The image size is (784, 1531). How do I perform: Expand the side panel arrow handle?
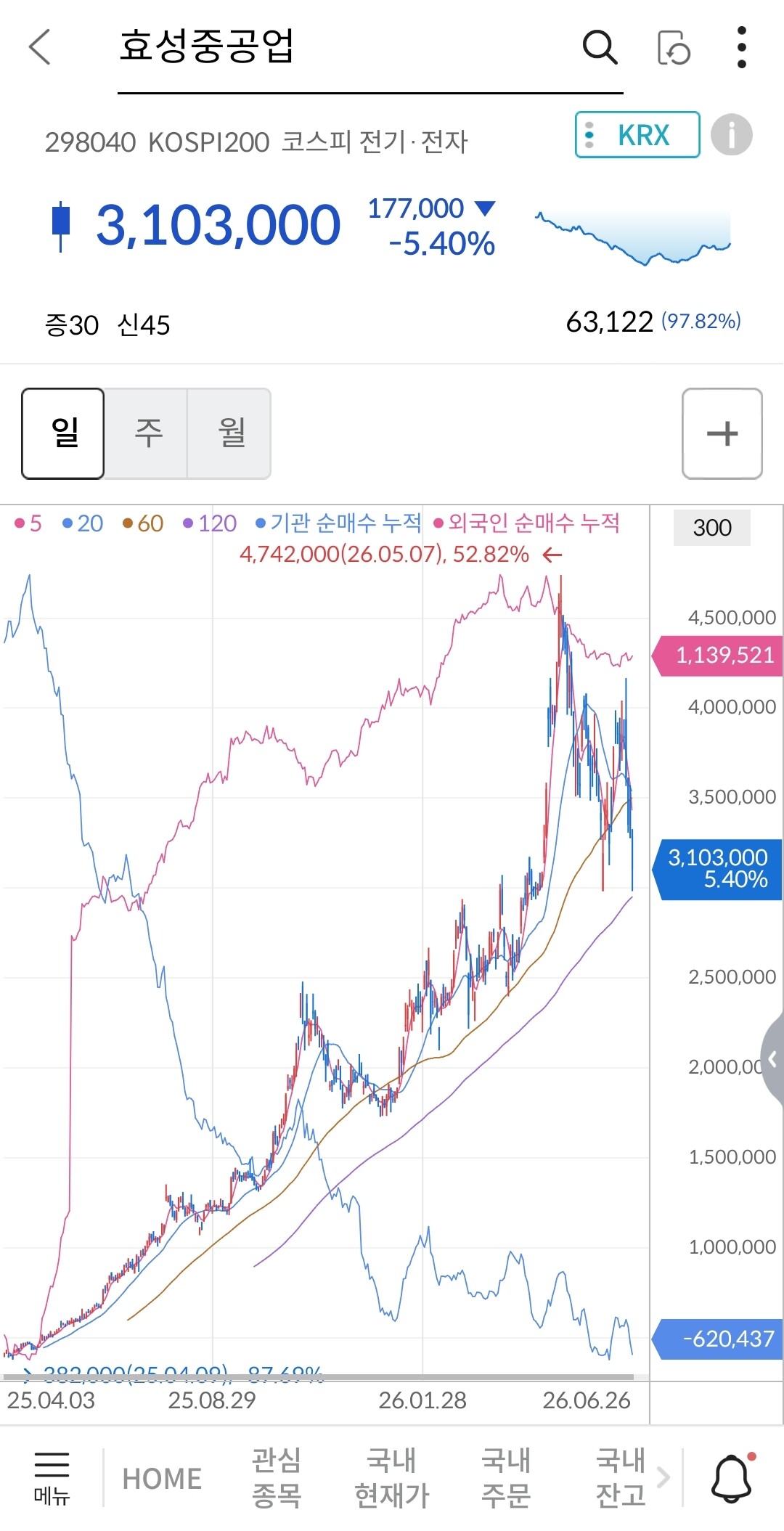(x=772, y=1061)
